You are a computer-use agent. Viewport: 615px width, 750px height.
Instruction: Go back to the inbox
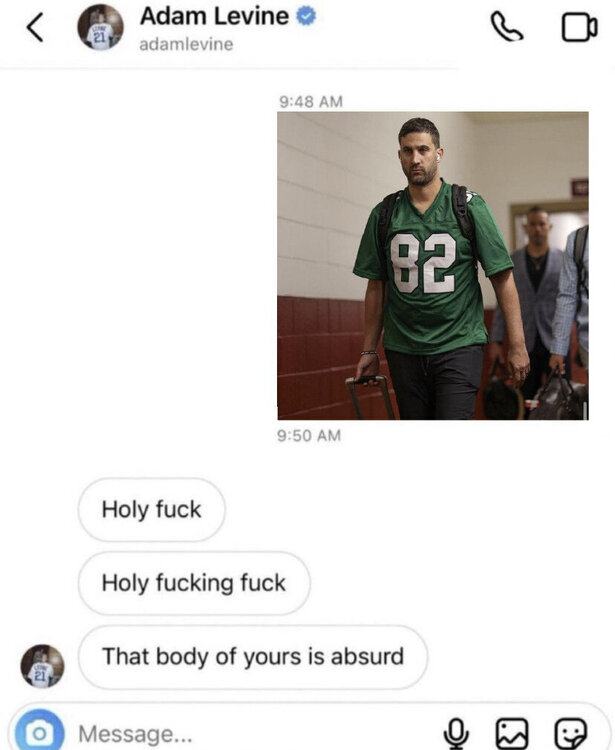(x=35, y=28)
